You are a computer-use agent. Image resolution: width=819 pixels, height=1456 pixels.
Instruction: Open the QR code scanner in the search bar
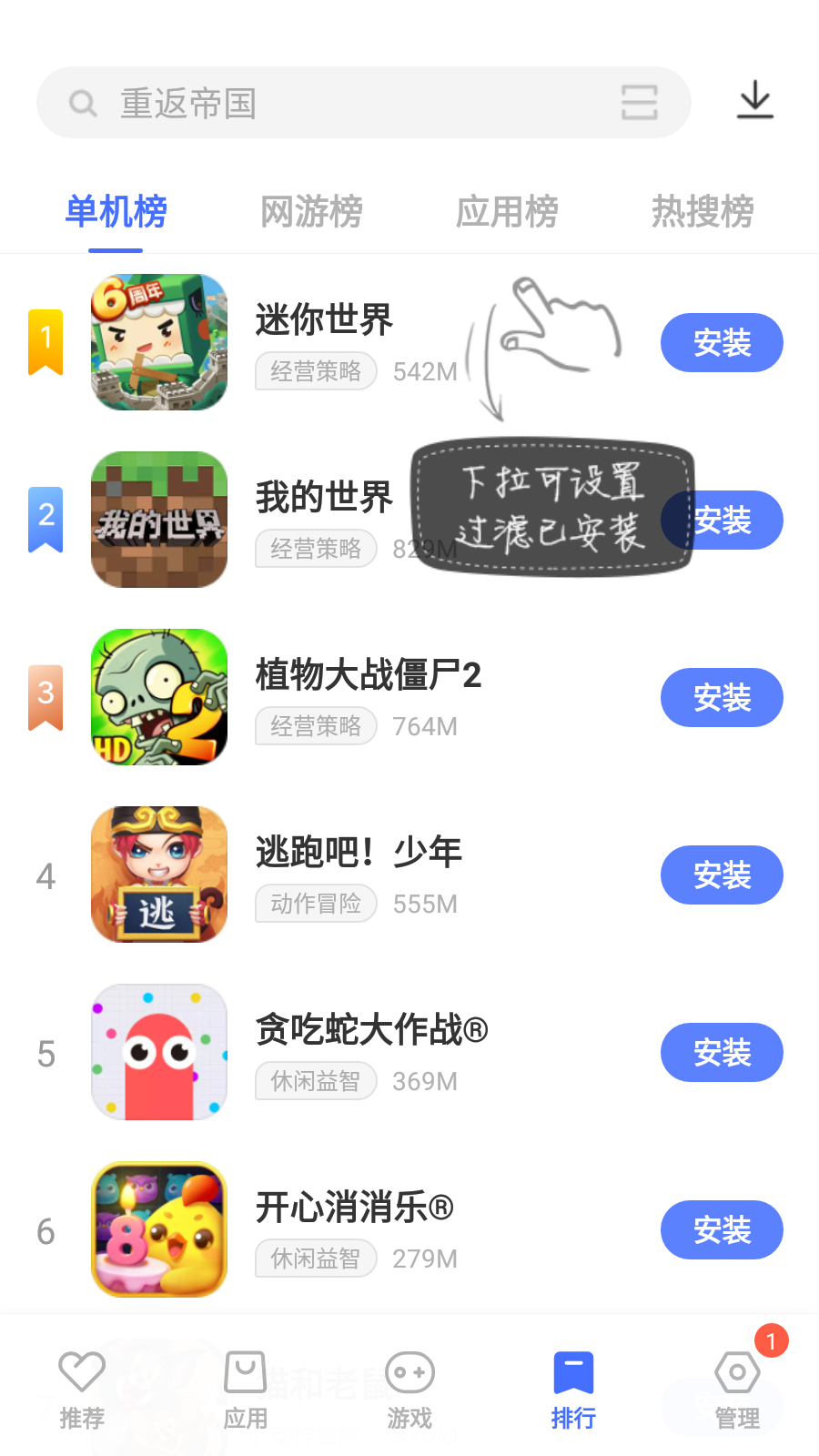pos(640,103)
